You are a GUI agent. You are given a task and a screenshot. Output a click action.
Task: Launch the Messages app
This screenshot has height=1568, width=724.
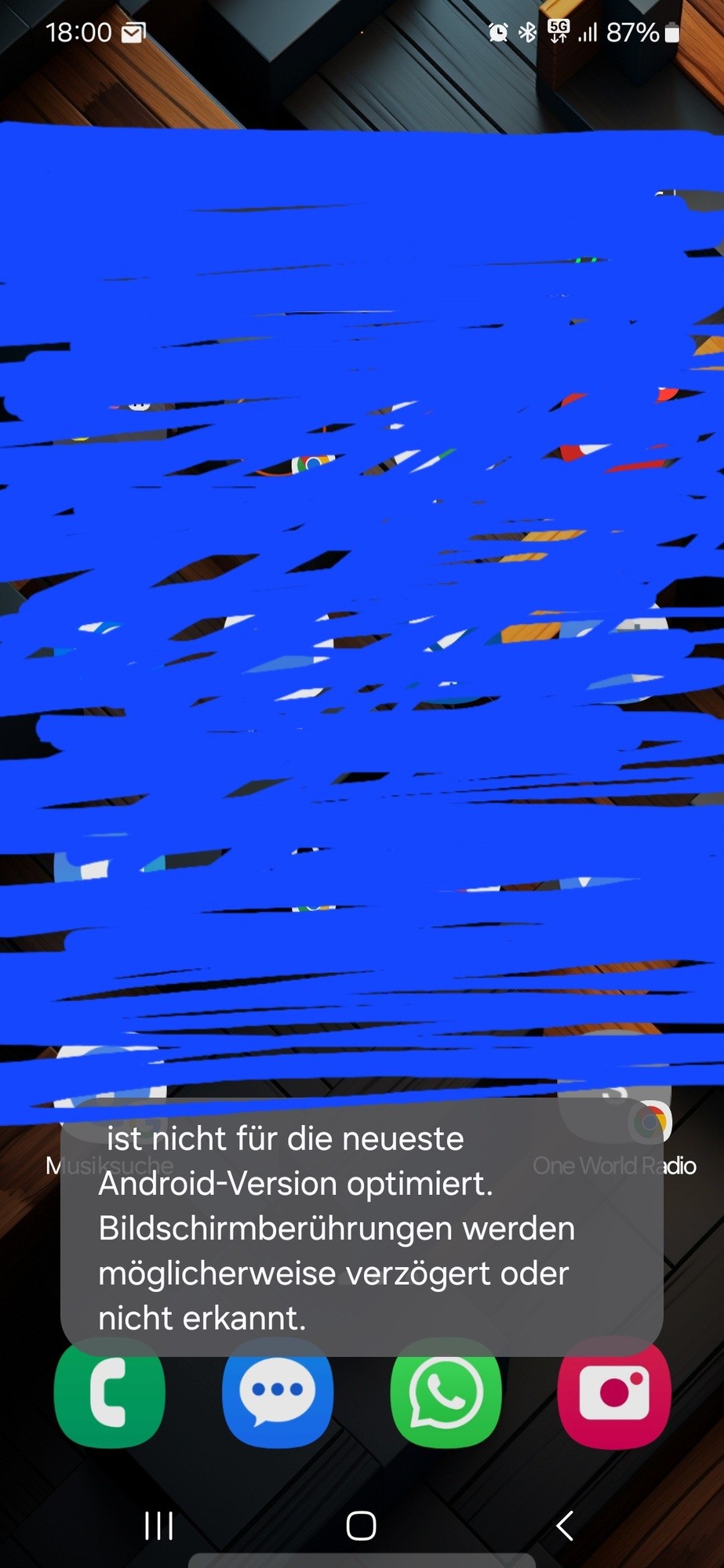click(277, 1392)
